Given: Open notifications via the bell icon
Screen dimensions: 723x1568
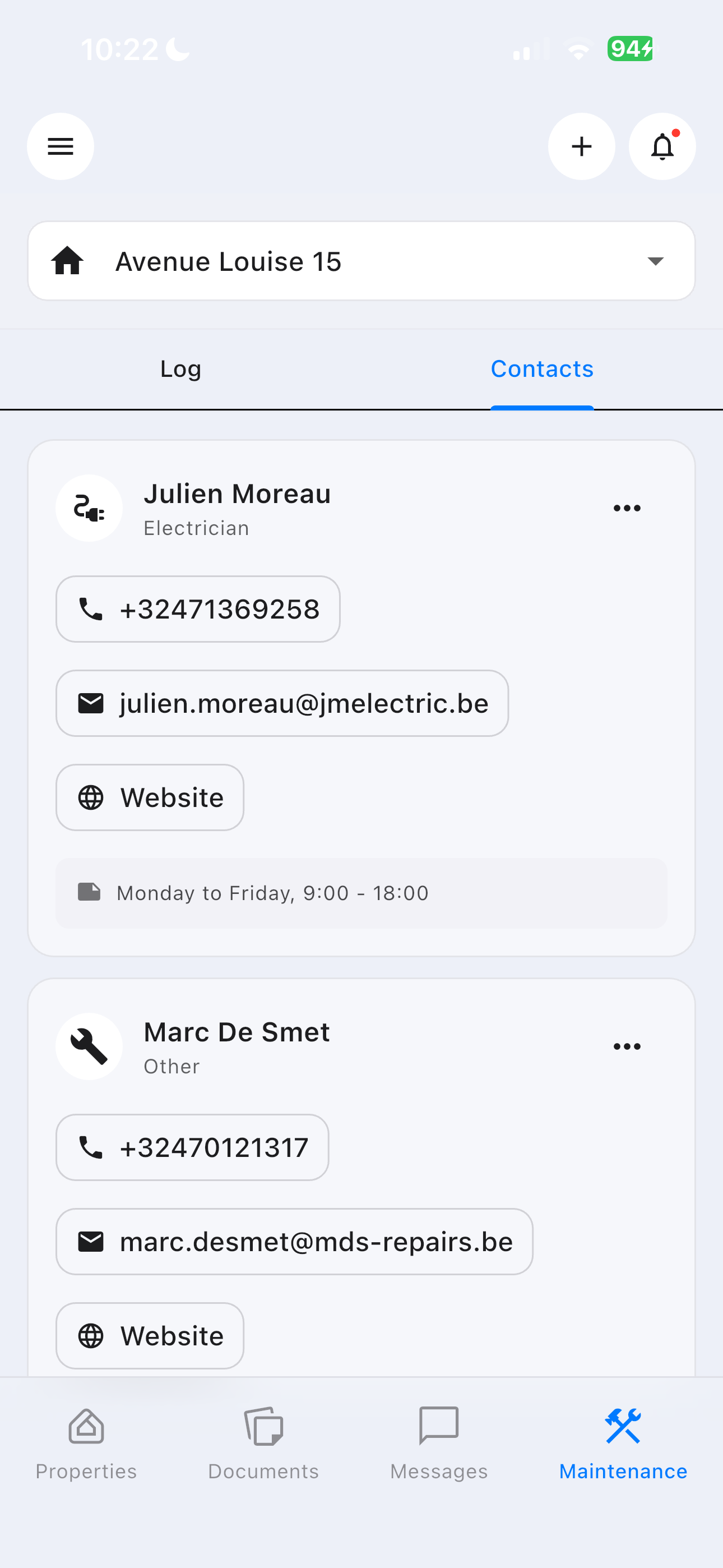Looking at the screenshot, I should pyautogui.click(x=662, y=146).
